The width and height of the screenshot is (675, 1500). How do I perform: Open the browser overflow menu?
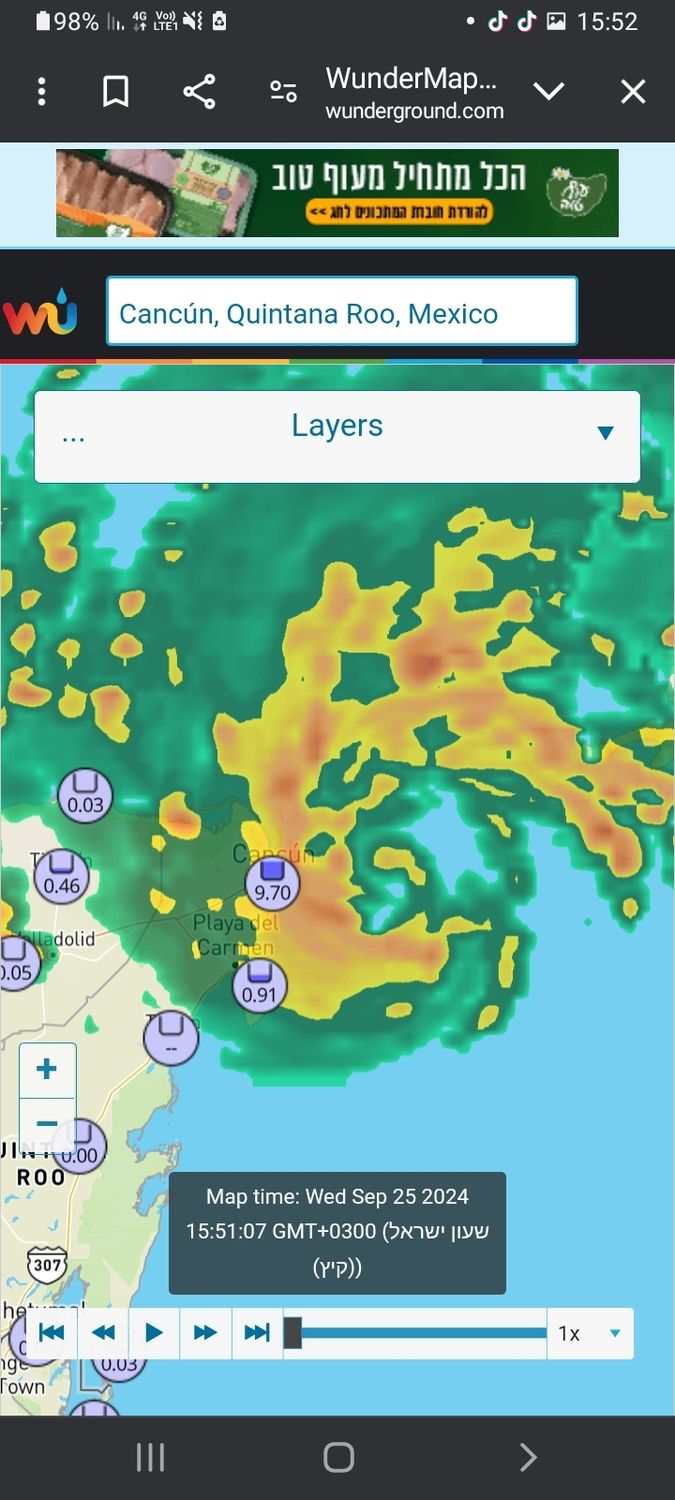point(41,92)
